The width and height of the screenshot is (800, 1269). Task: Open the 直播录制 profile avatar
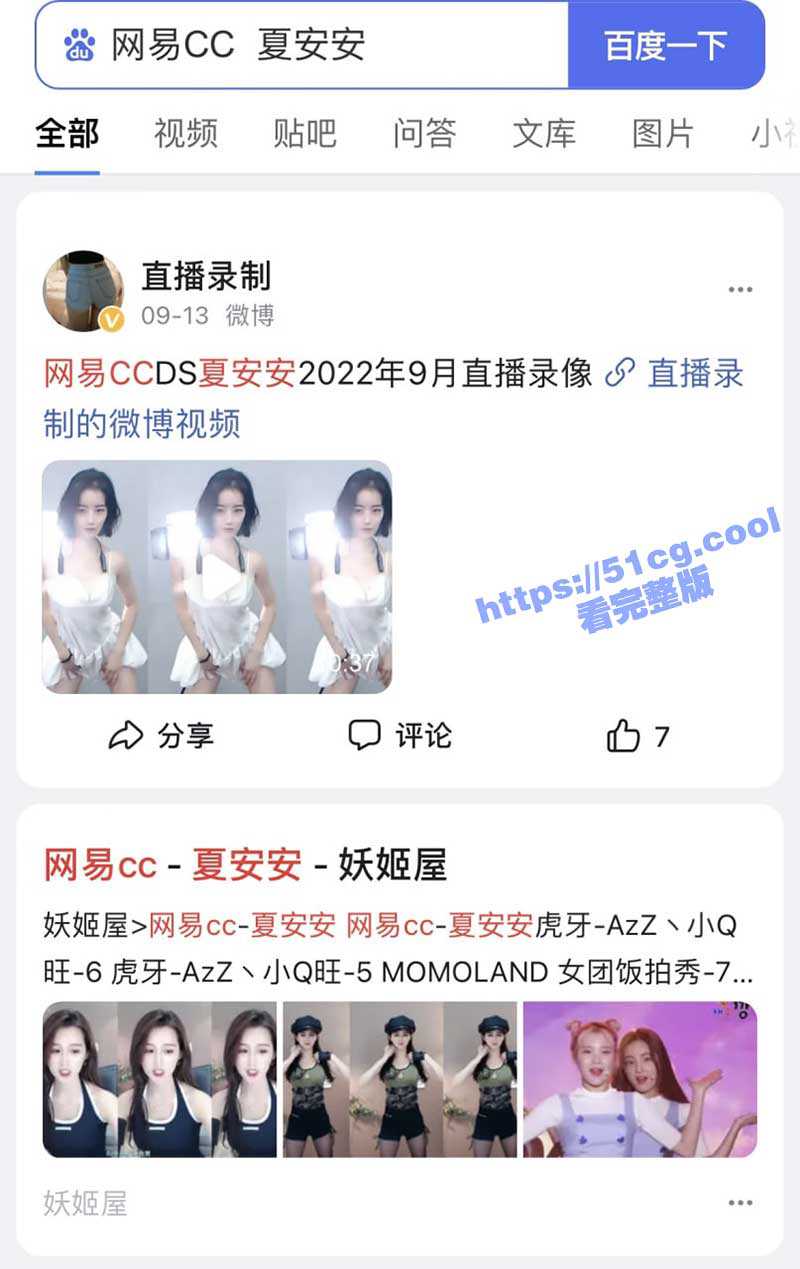point(83,292)
